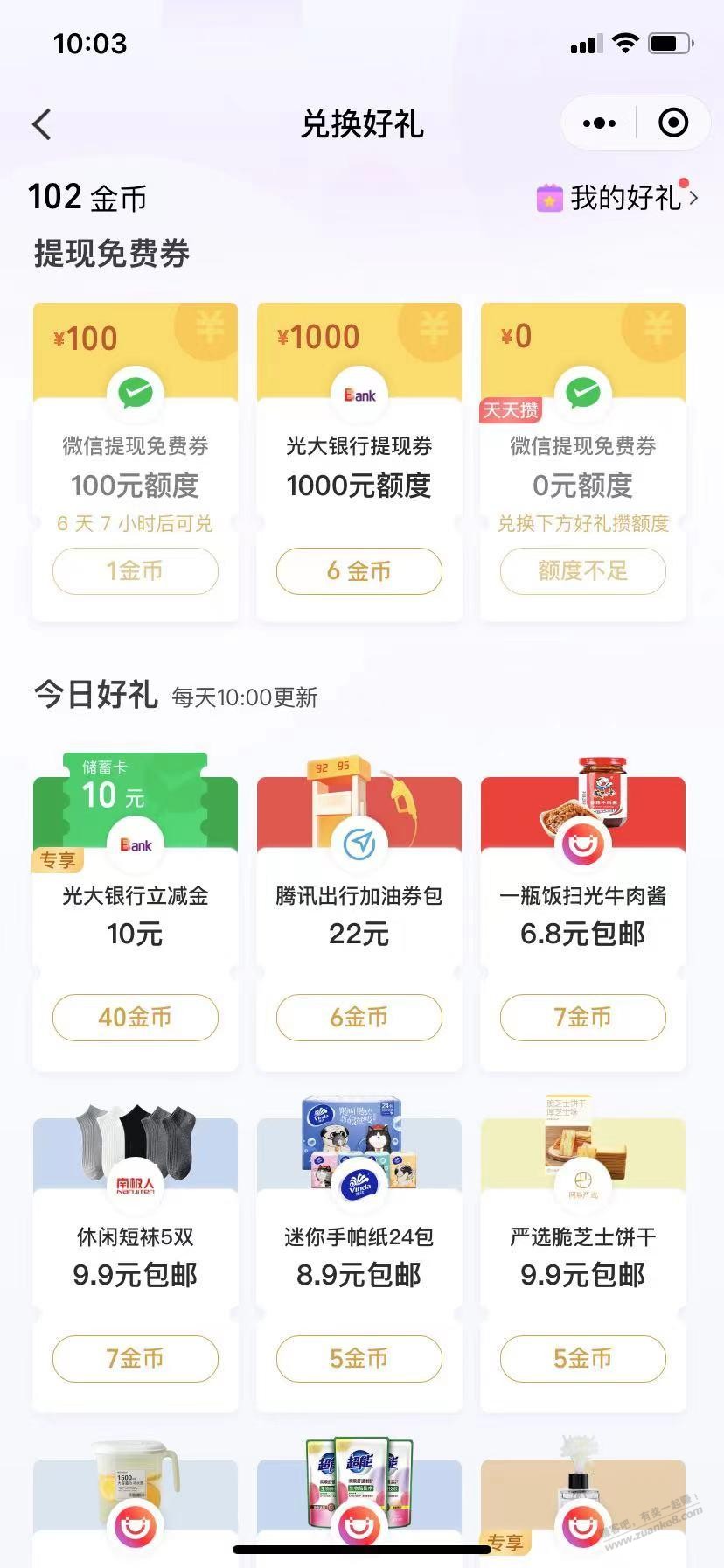Redeem 微信提现免费券 with the 1金币 button
This screenshot has width=724, height=1568.
(135, 570)
